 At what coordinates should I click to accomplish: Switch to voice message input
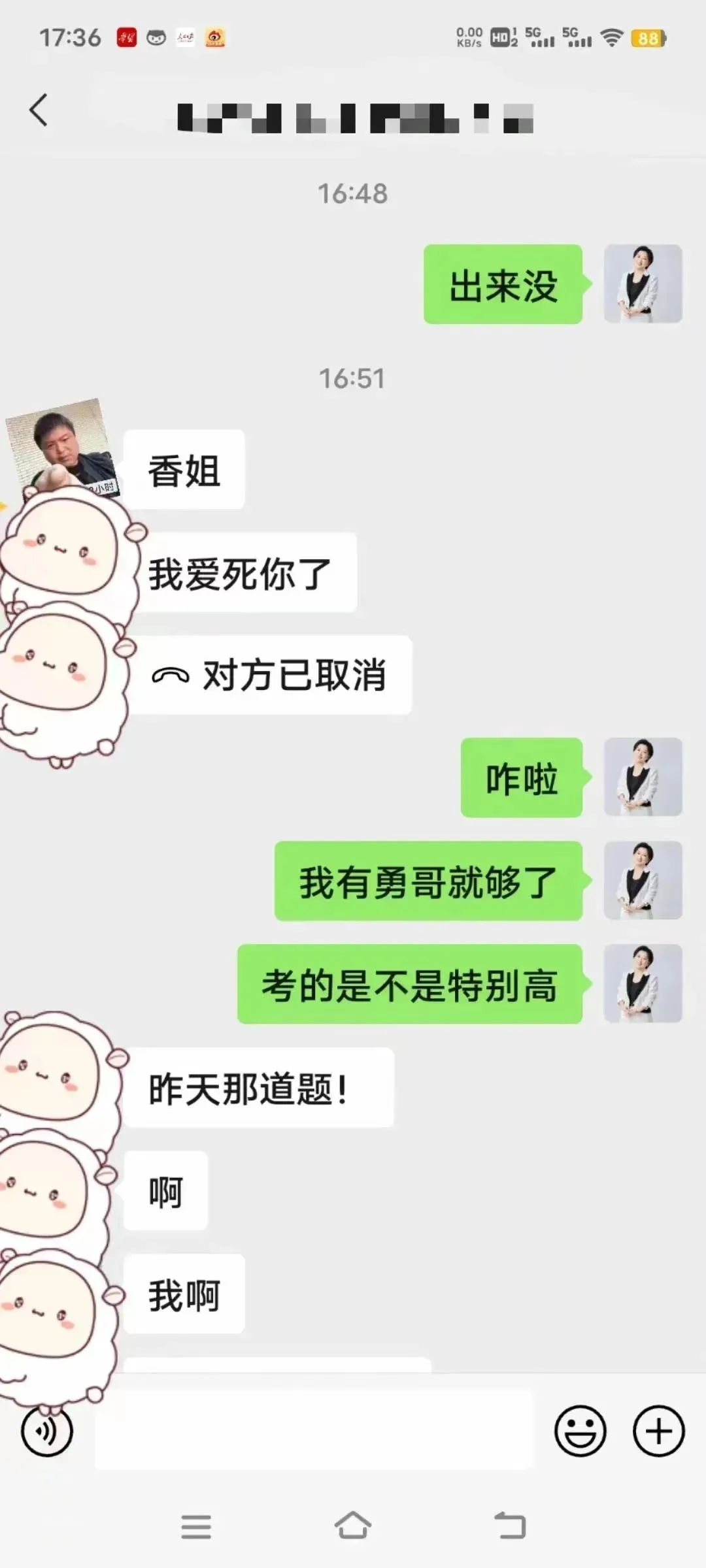click(x=47, y=1431)
